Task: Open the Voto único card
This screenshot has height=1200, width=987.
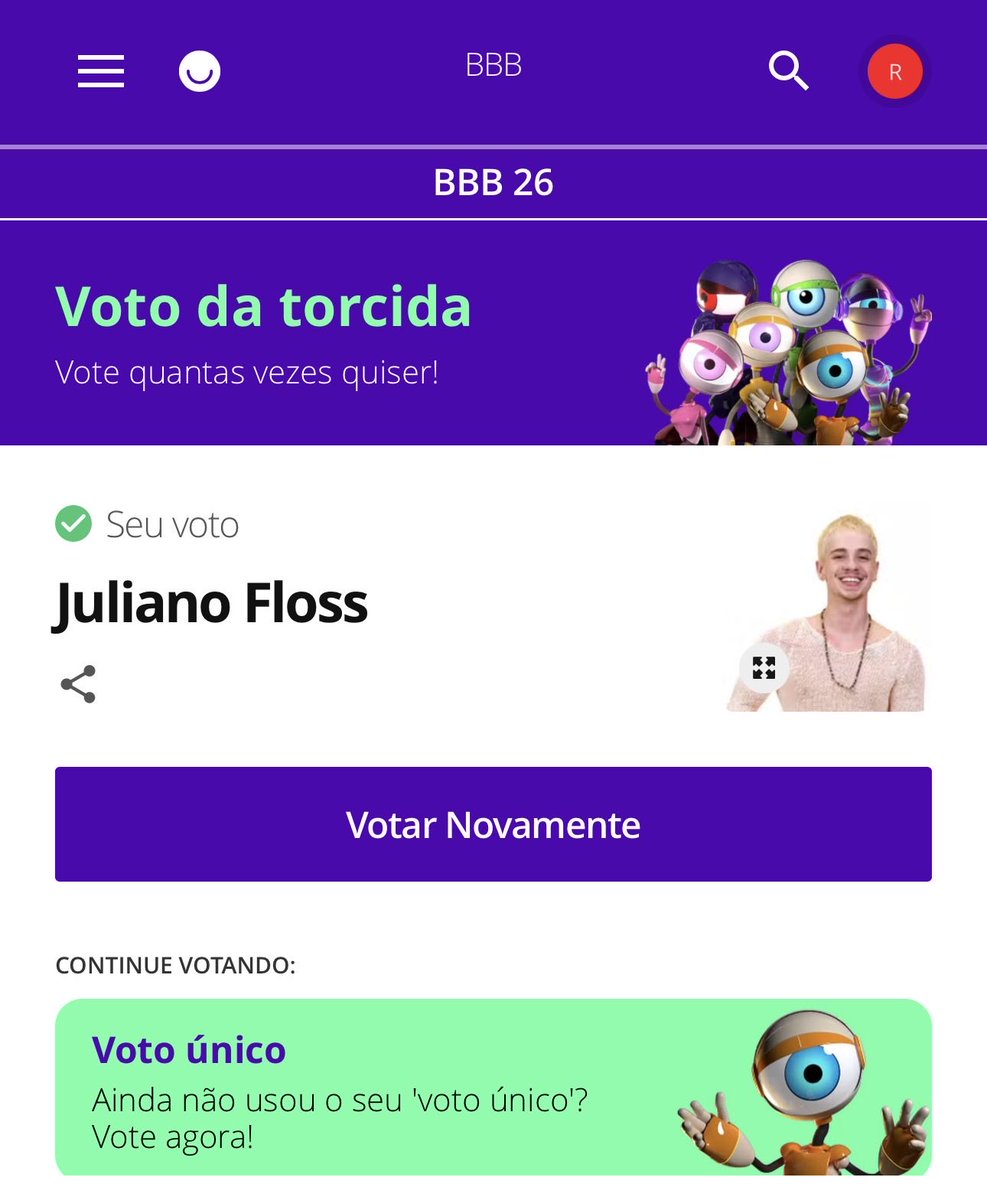Action: (x=493, y=1087)
